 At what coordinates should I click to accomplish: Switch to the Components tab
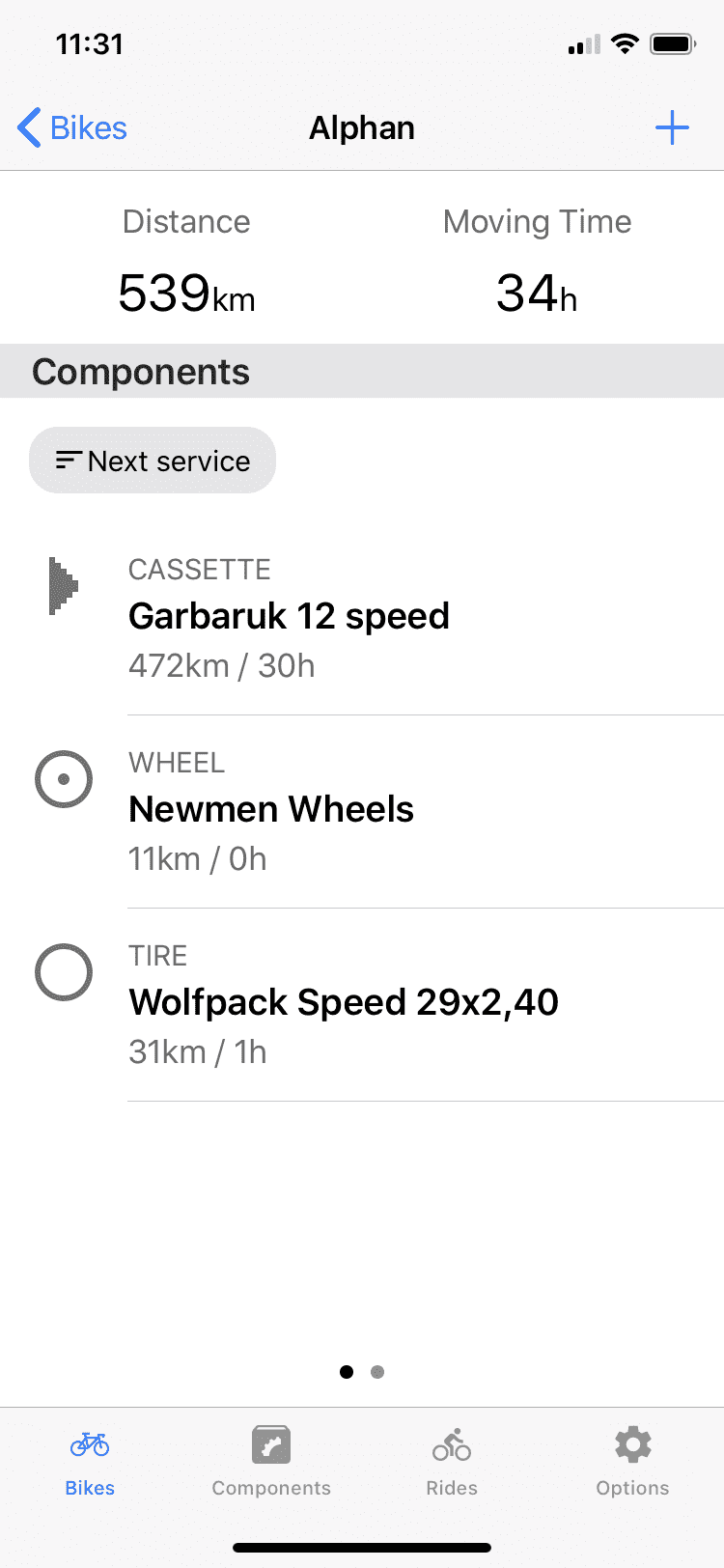click(x=271, y=1462)
